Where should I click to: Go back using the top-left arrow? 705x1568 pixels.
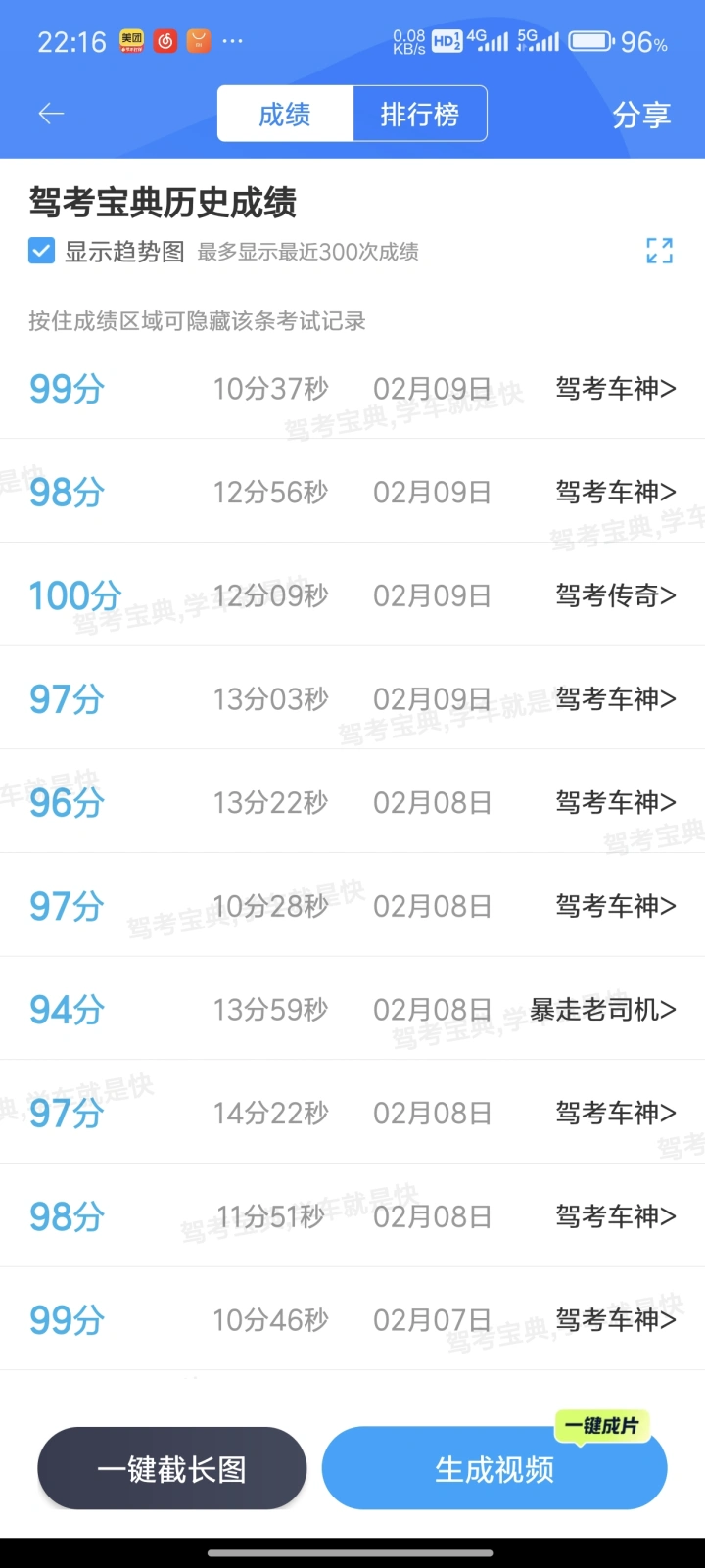[x=51, y=114]
